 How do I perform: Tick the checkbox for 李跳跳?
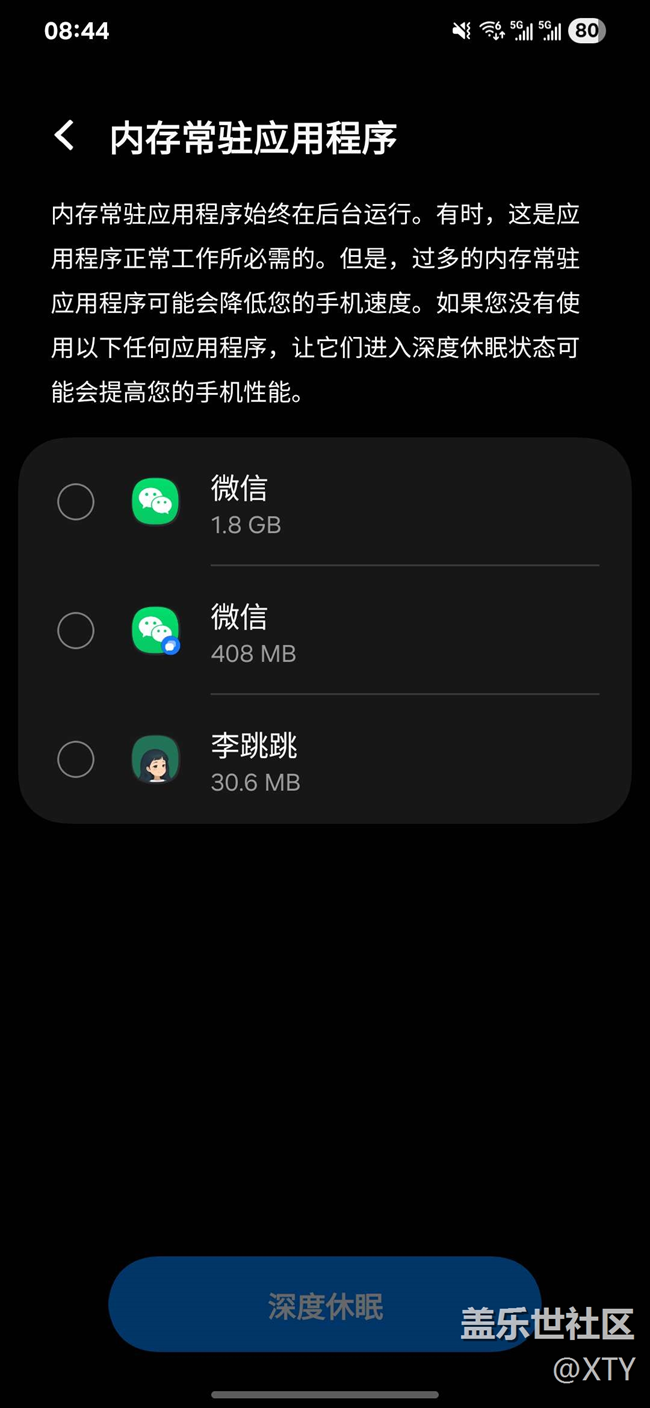point(76,760)
